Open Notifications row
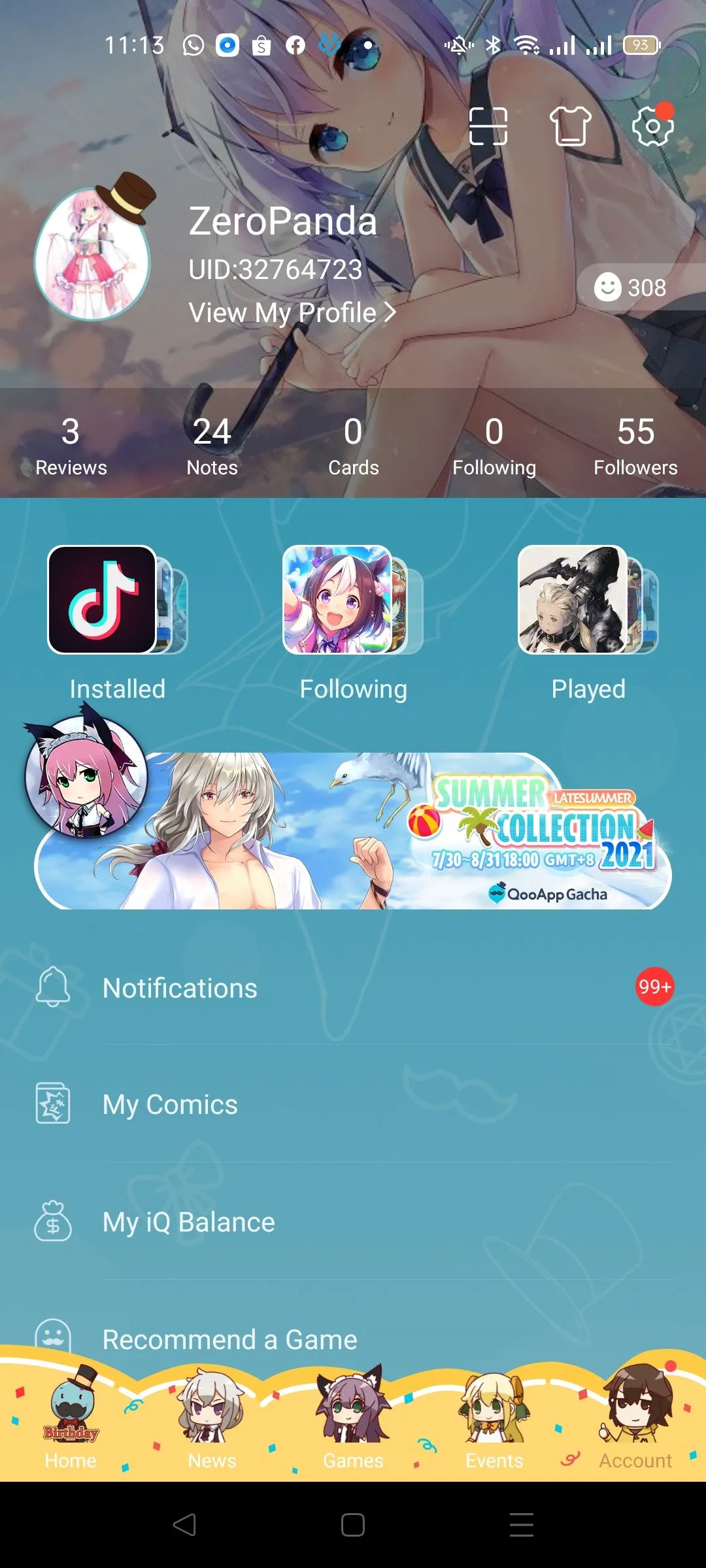Screen dimensions: 706x1568 (353, 988)
